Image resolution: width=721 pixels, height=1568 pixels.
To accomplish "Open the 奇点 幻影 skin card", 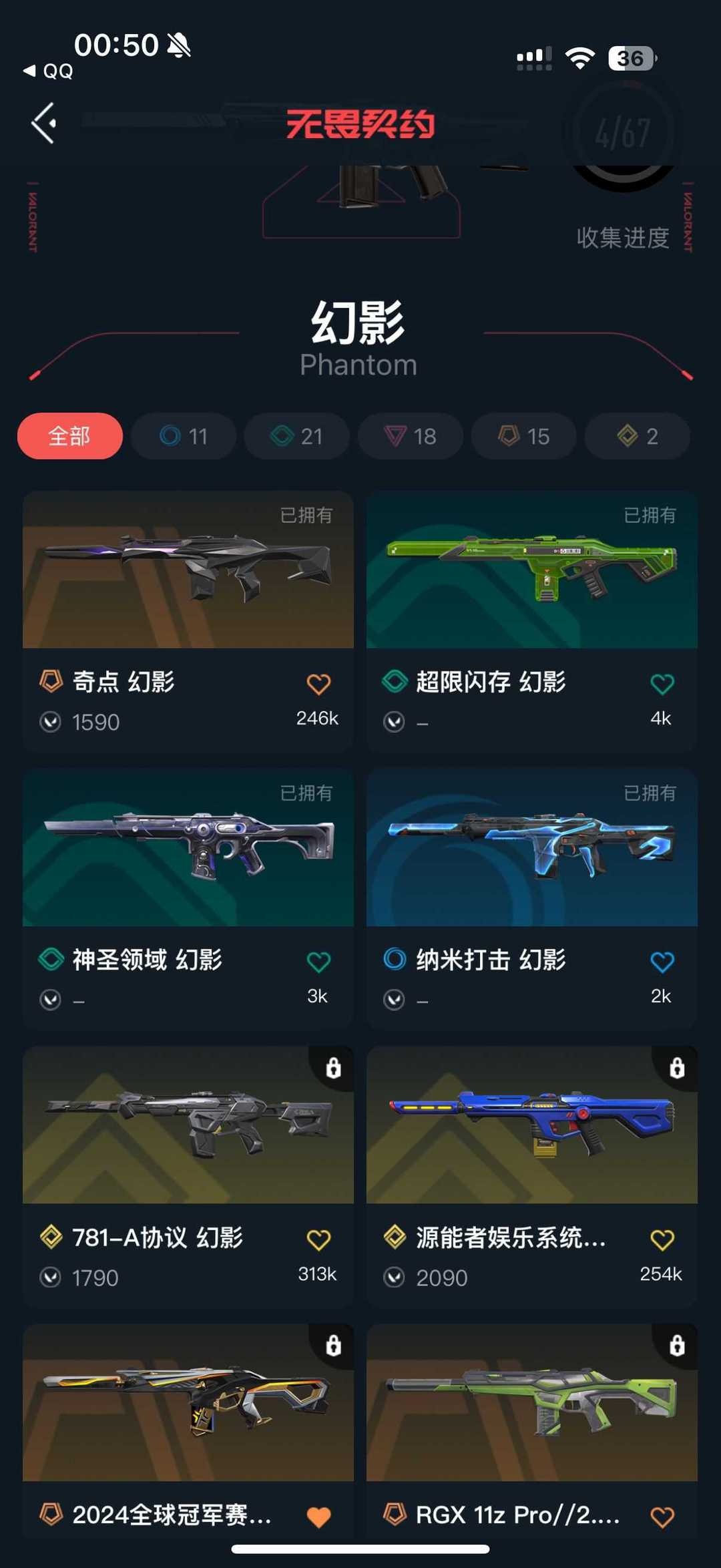I will (x=188, y=622).
